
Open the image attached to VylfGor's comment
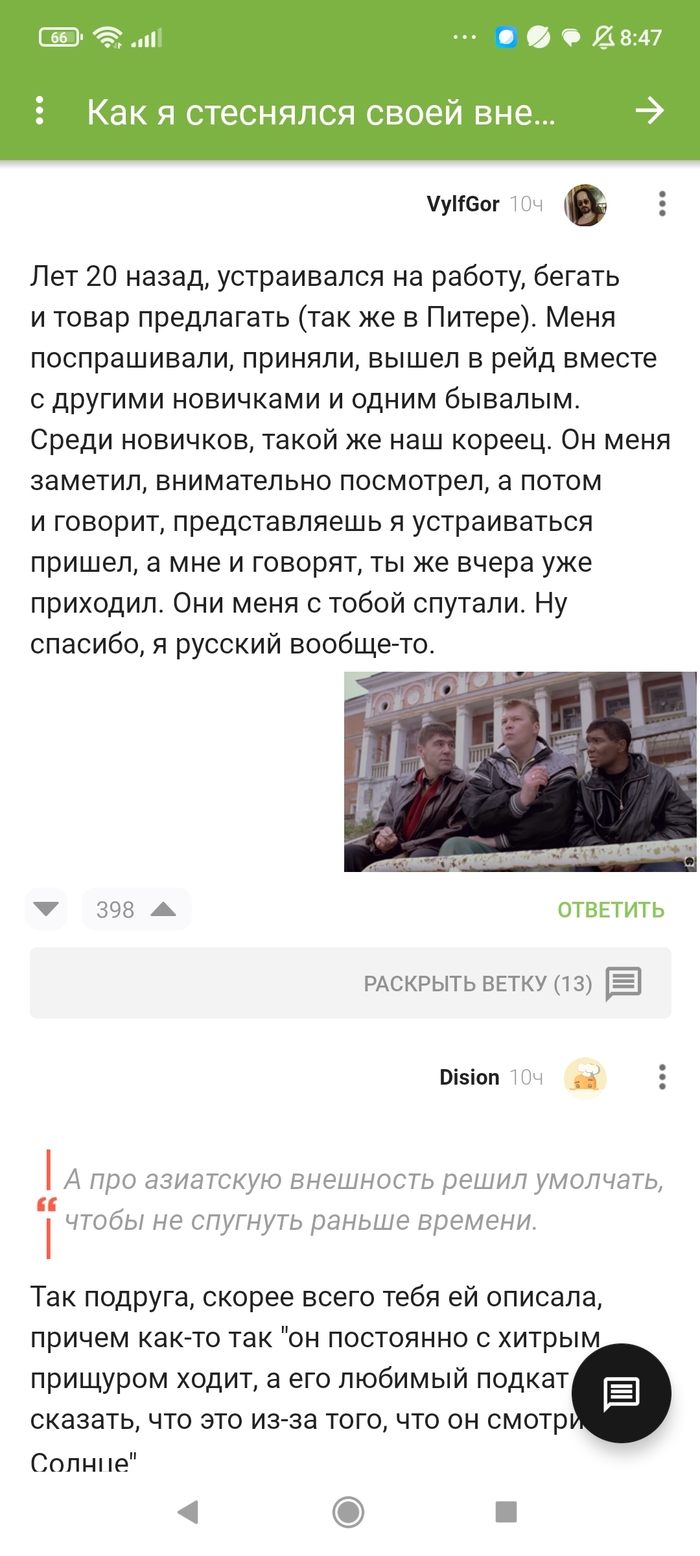point(519,771)
